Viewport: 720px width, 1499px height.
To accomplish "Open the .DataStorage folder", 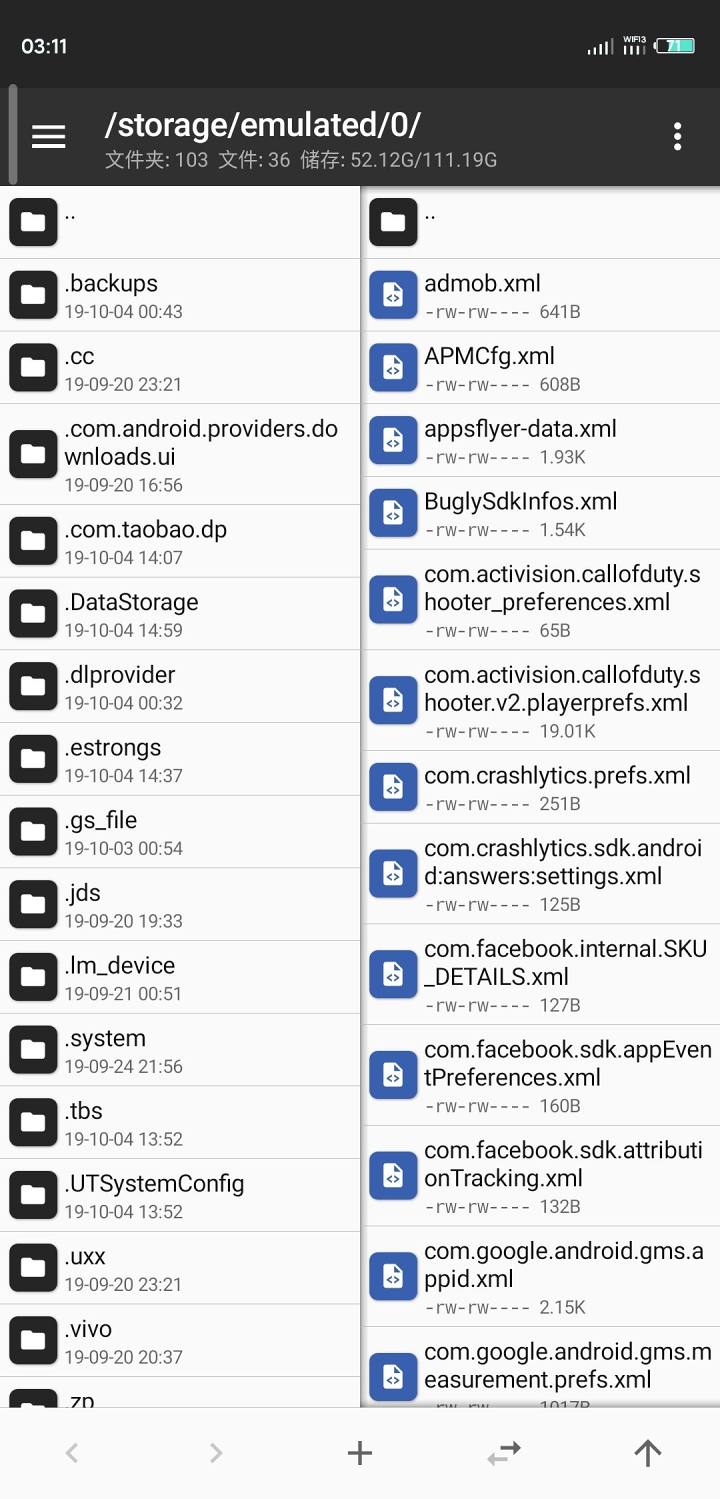I will (x=180, y=614).
